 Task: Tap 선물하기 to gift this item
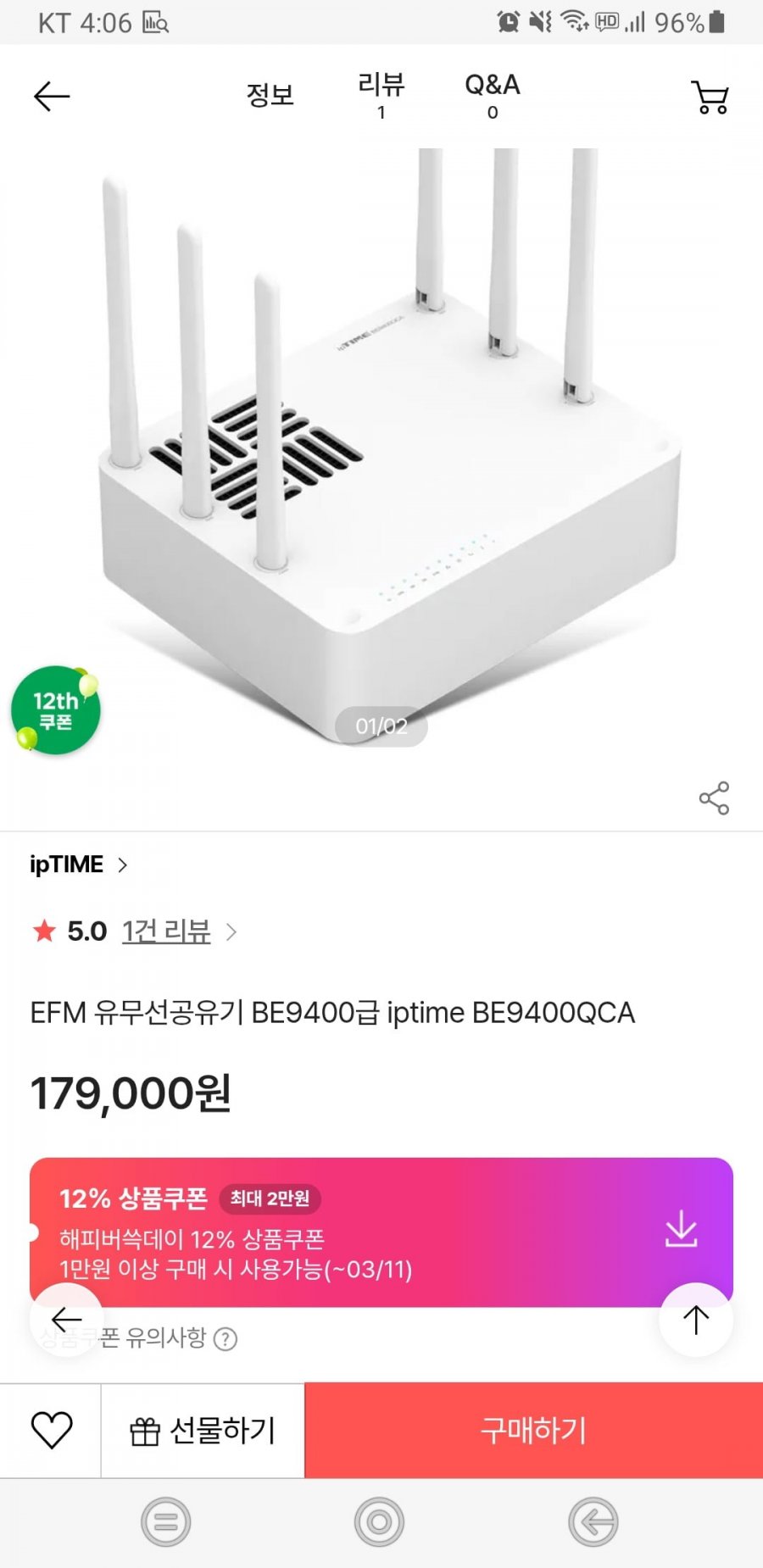203,1431
